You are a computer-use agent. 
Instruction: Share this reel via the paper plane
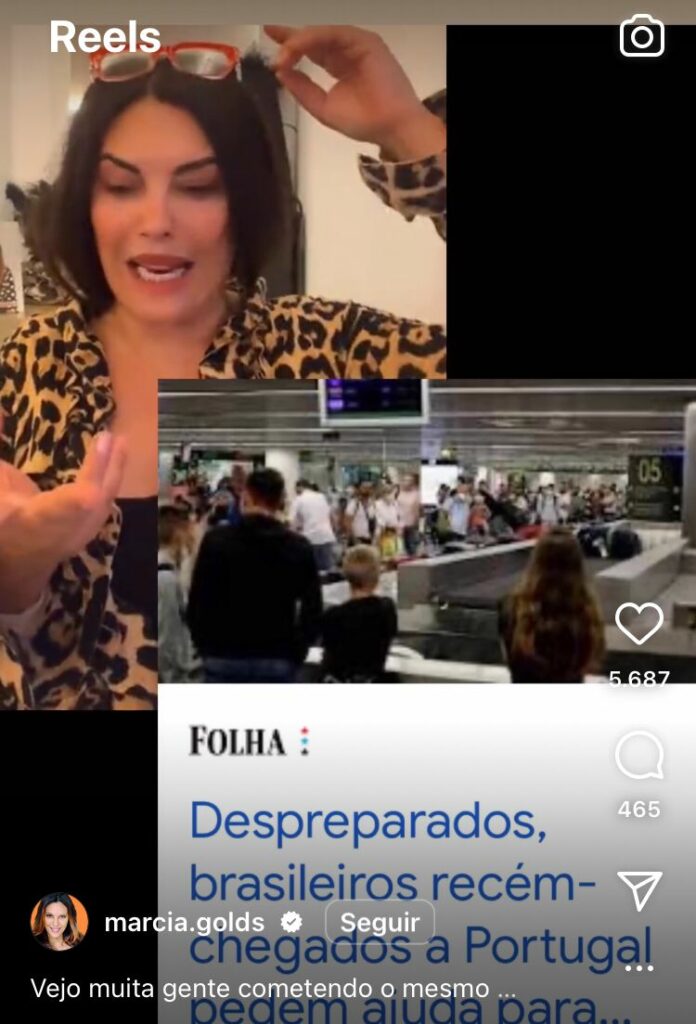point(639,889)
